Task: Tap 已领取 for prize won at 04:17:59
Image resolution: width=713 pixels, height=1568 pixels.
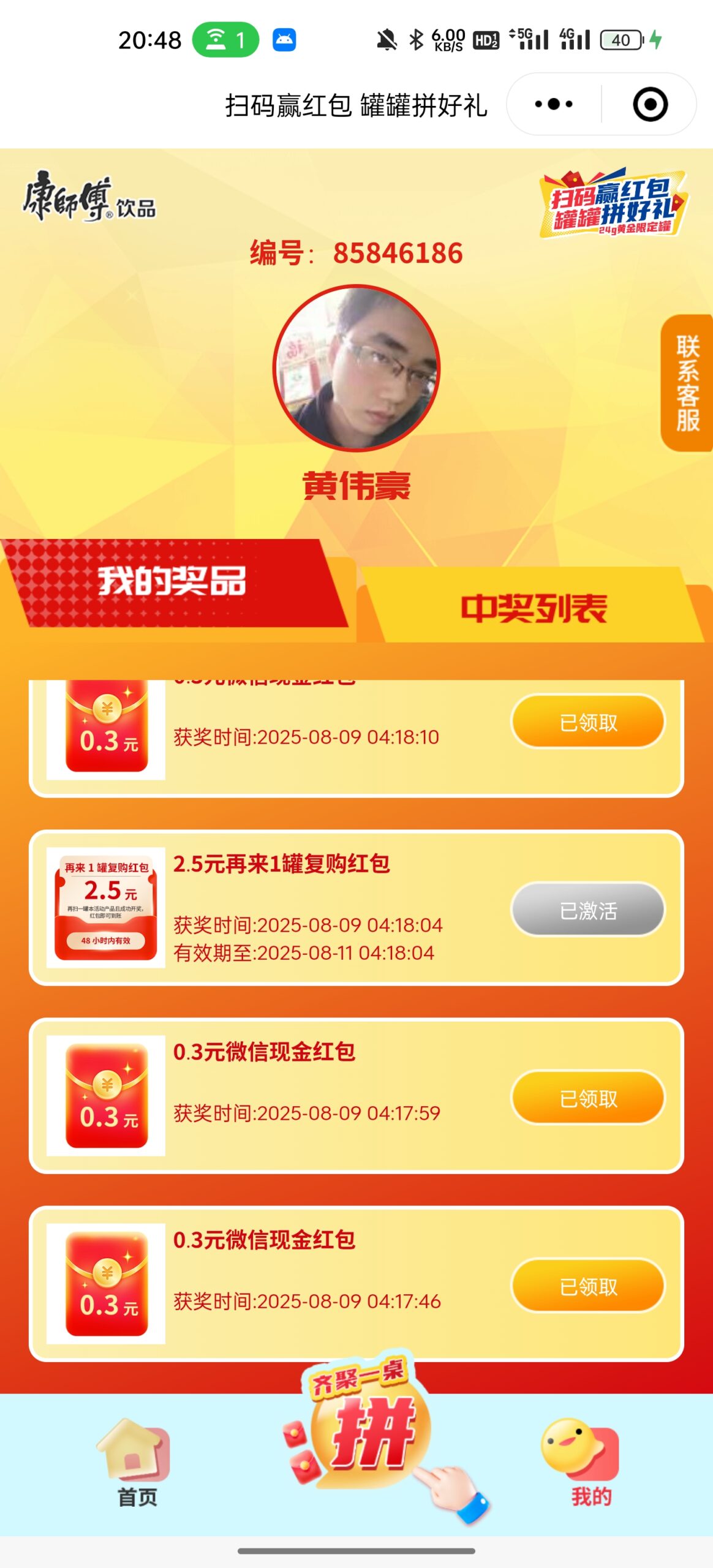Action: tap(588, 1098)
